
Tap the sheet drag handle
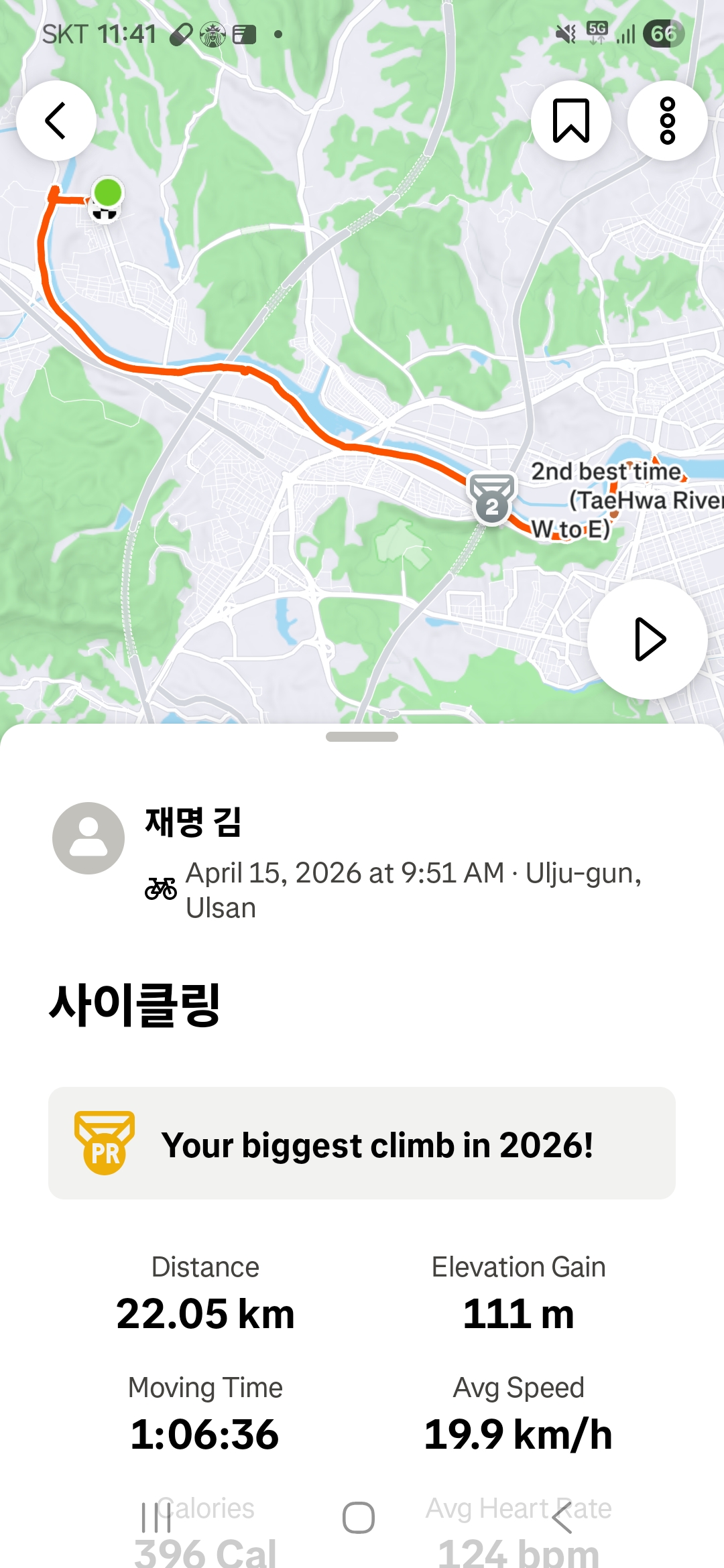(362, 736)
